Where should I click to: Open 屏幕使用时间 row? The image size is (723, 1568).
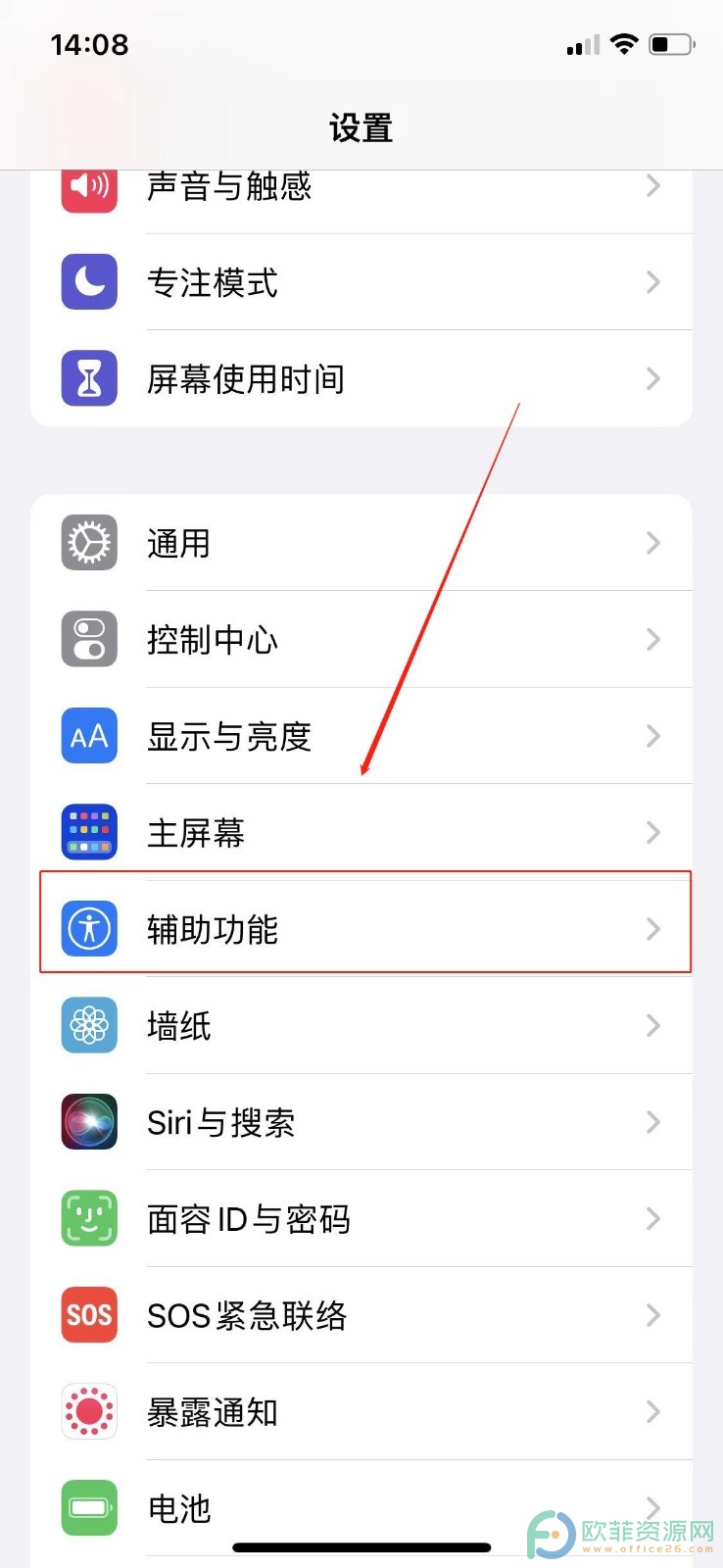(x=361, y=378)
